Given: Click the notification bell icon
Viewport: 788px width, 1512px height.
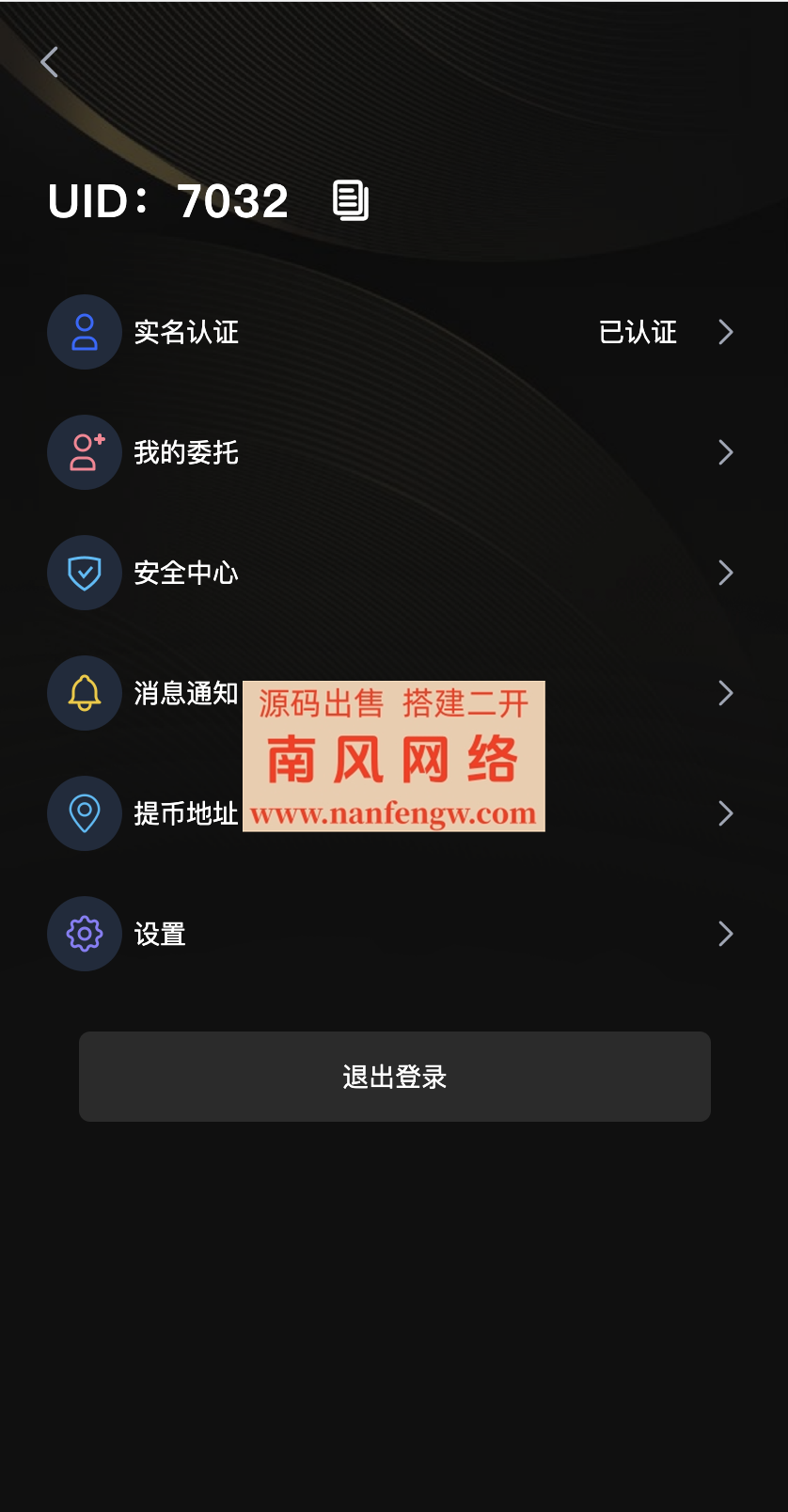Looking at the screenshot, I should (84, 693).
